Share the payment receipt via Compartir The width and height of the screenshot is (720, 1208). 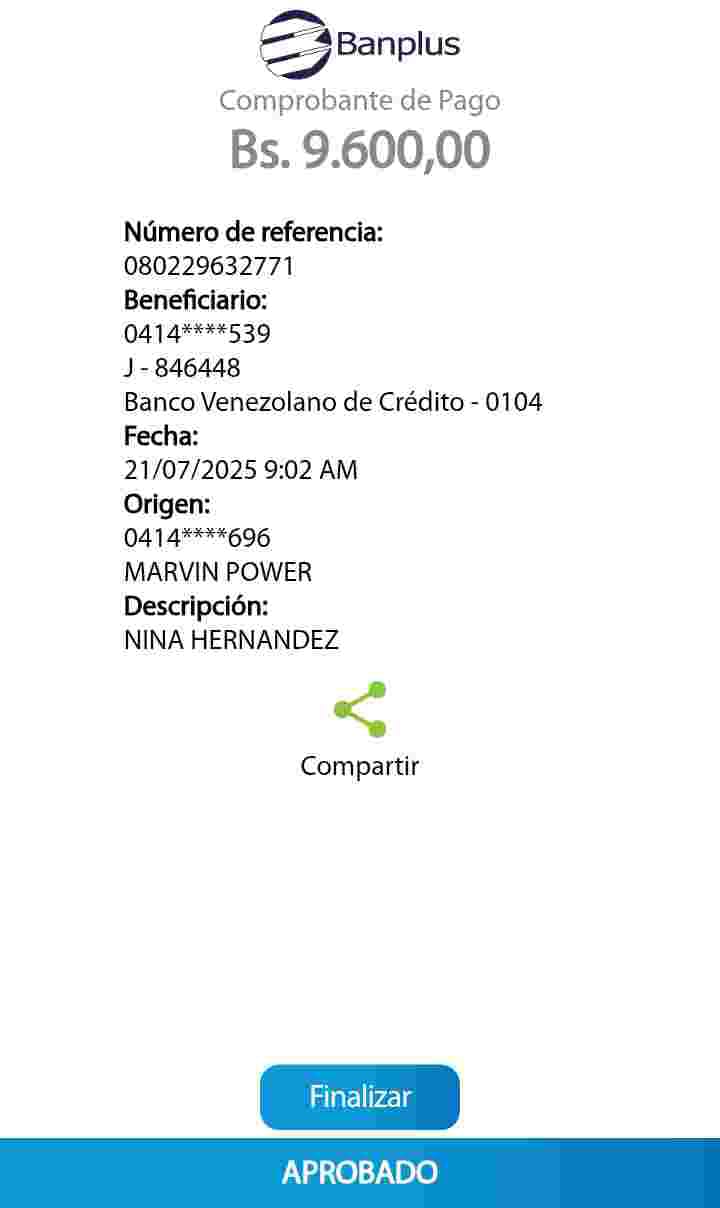click(x=360, y=711)
